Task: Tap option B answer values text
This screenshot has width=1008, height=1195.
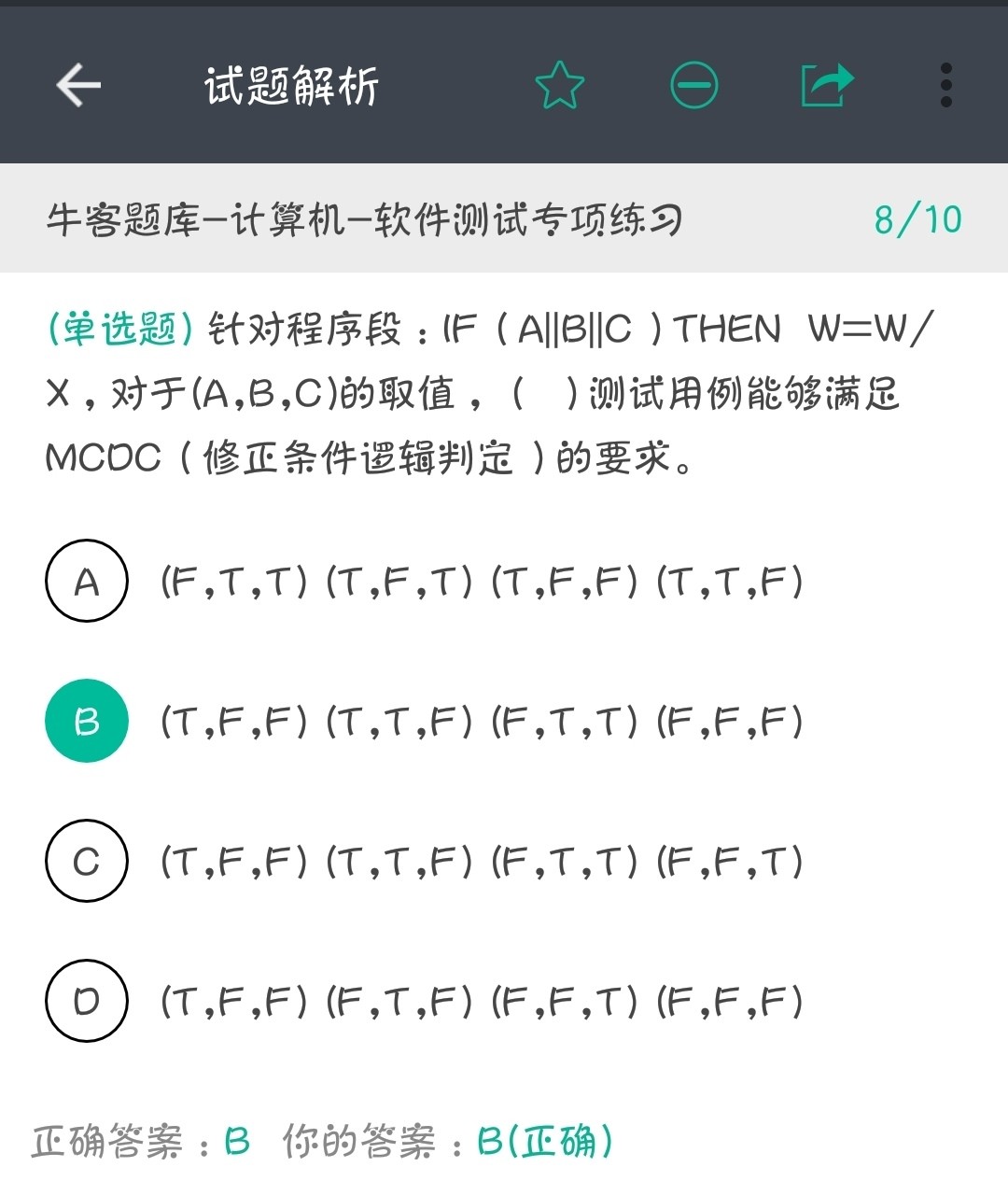Action: pyautogui.click(x=482, y=721)
